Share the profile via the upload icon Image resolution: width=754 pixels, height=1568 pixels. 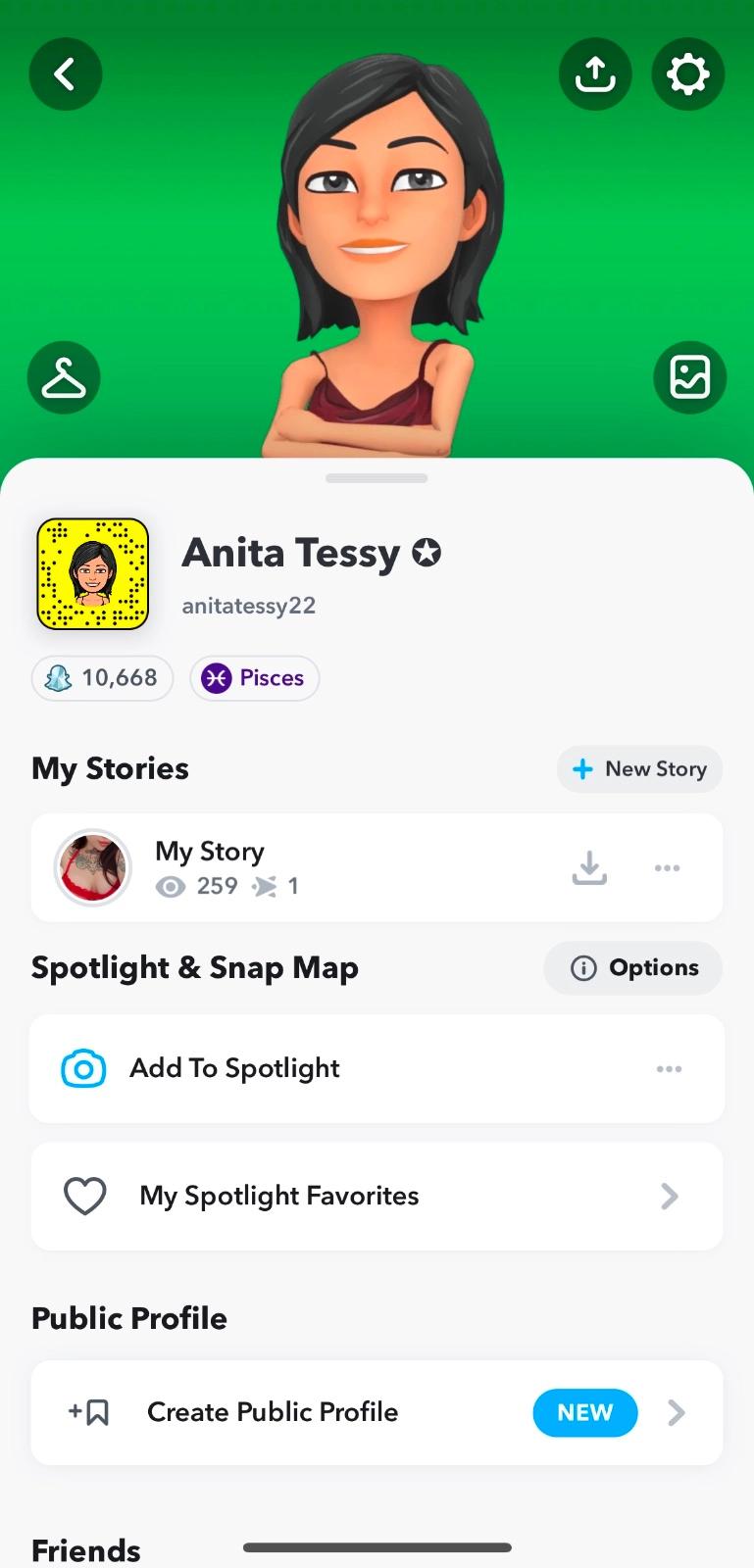click(595, 74)
